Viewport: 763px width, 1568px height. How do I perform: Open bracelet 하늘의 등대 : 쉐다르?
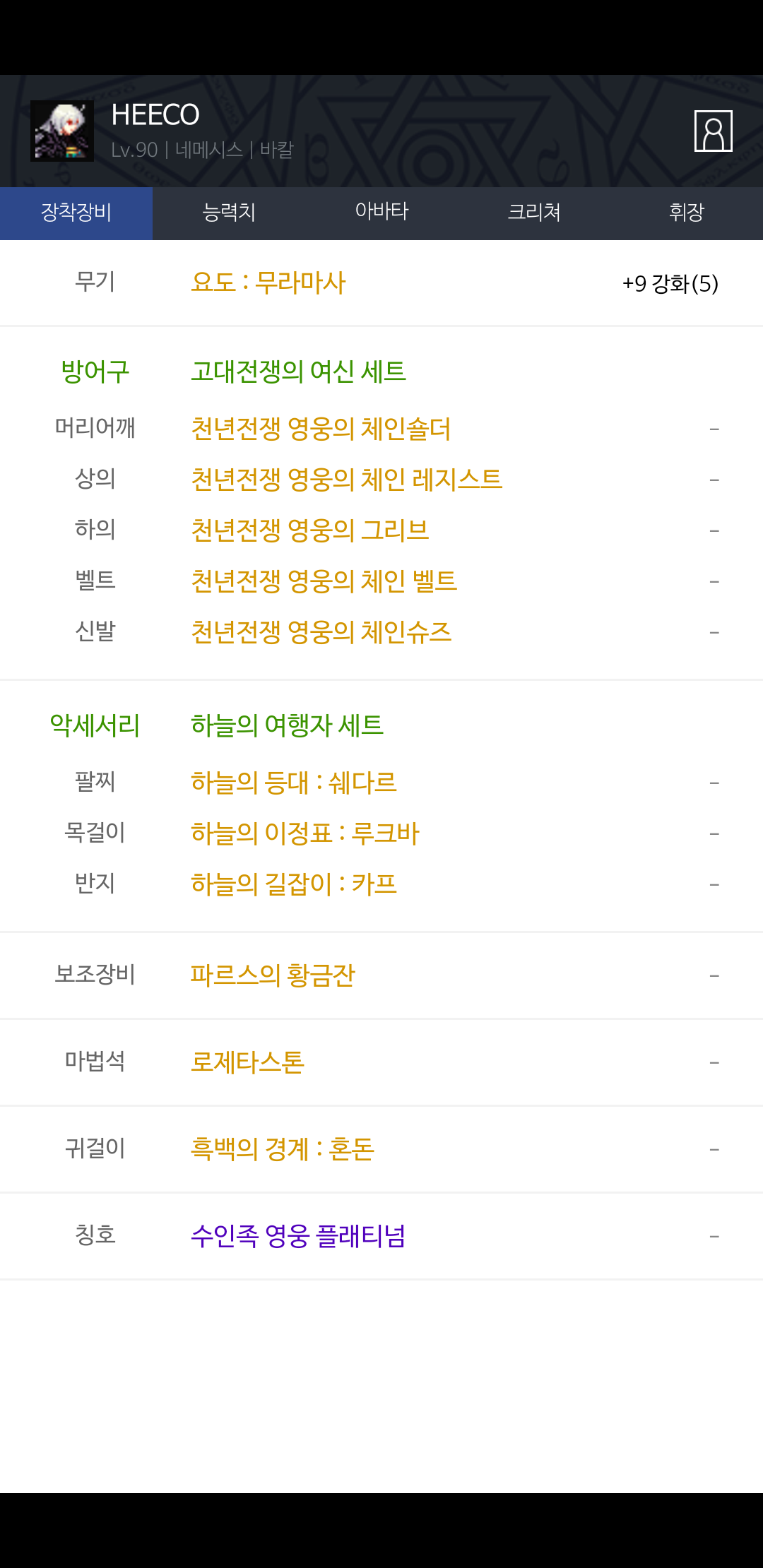click(x=294, y=783)
